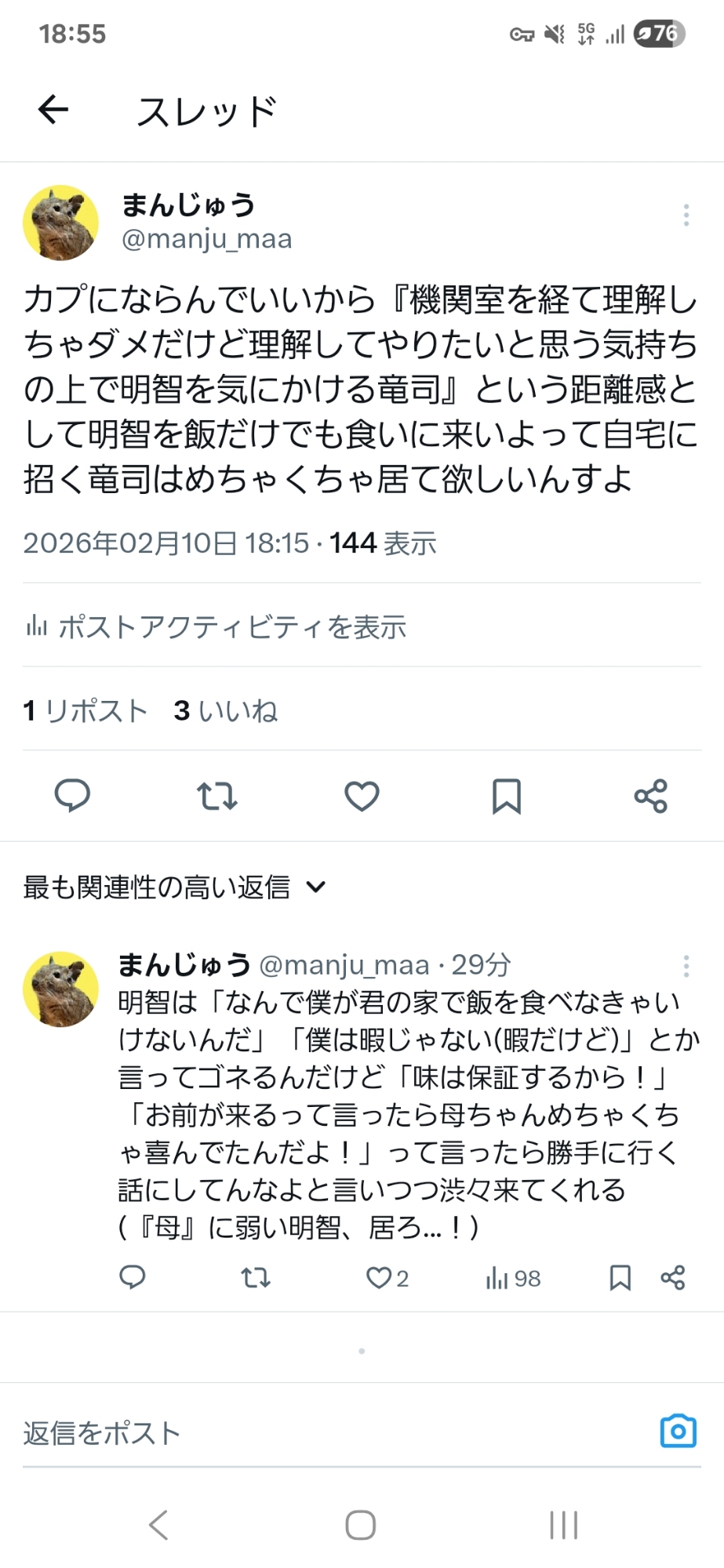This screenshot has height=1568, width=724.
Task: Repost the 29分 reply
Action: click(255, 1278)
